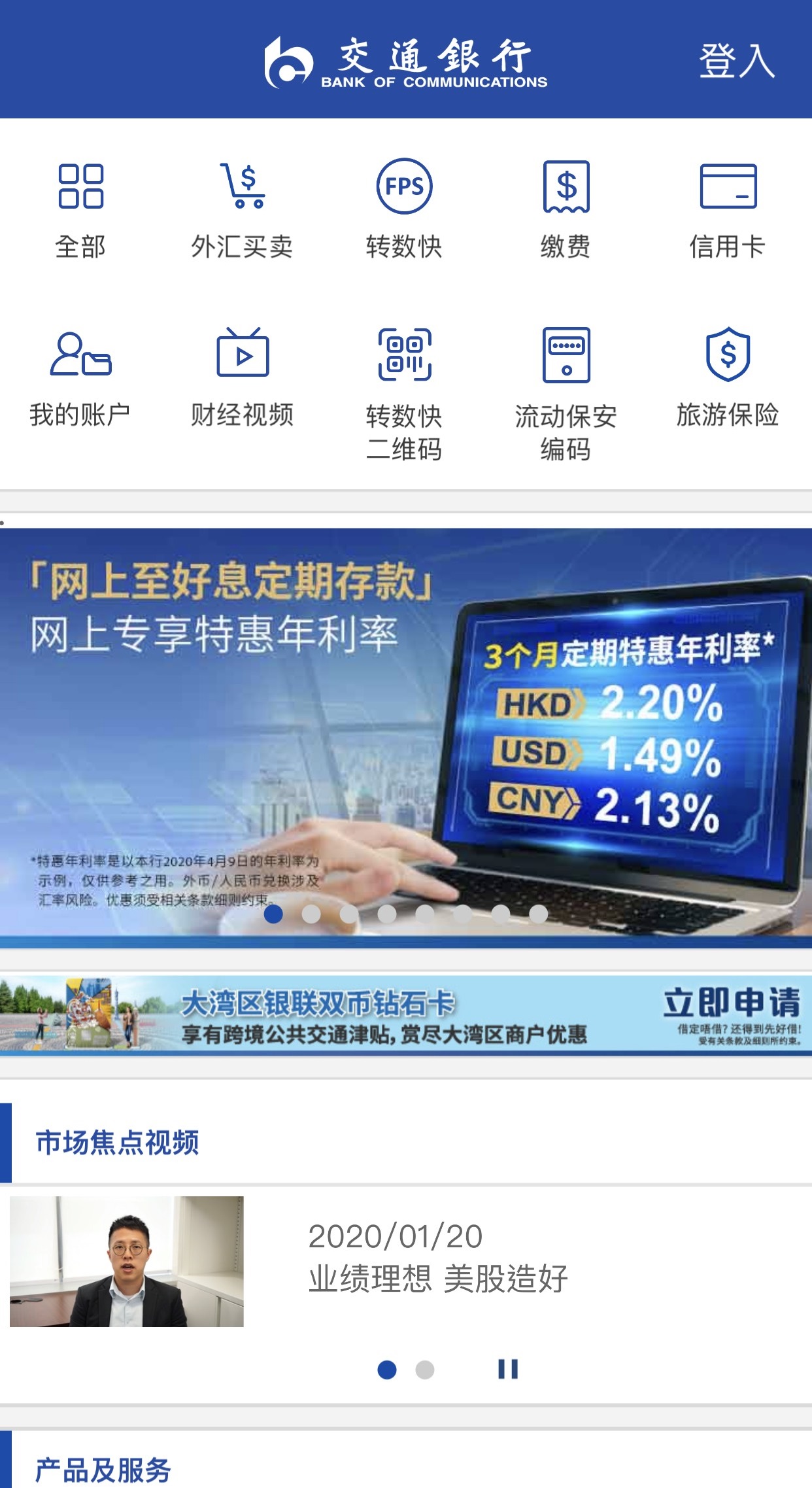Screen dimensions: 812x1488
Task: Open 流动保安编码 mobile security token
Action: click(566, 392)
